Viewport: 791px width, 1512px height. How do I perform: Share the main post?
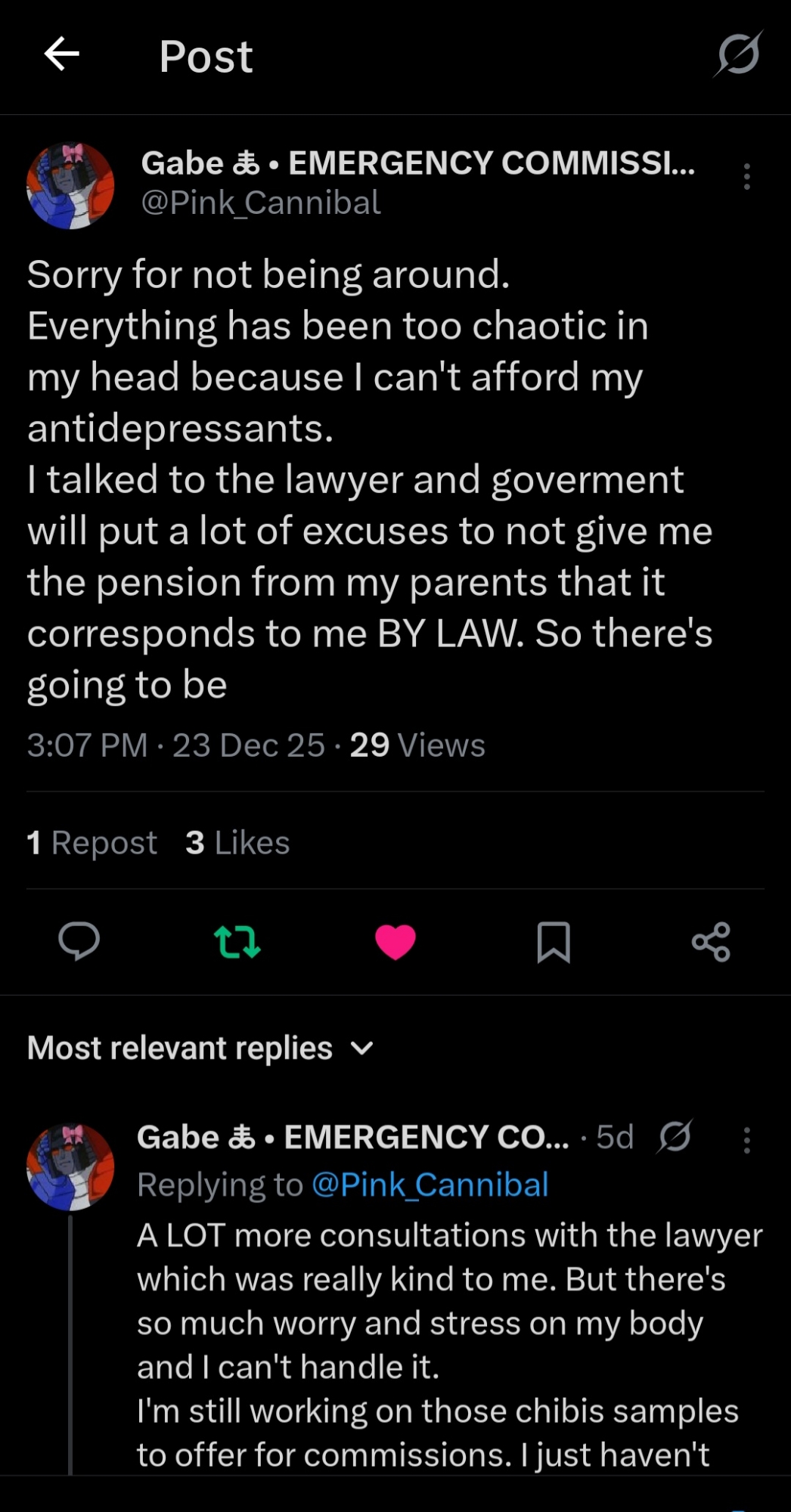711,941
